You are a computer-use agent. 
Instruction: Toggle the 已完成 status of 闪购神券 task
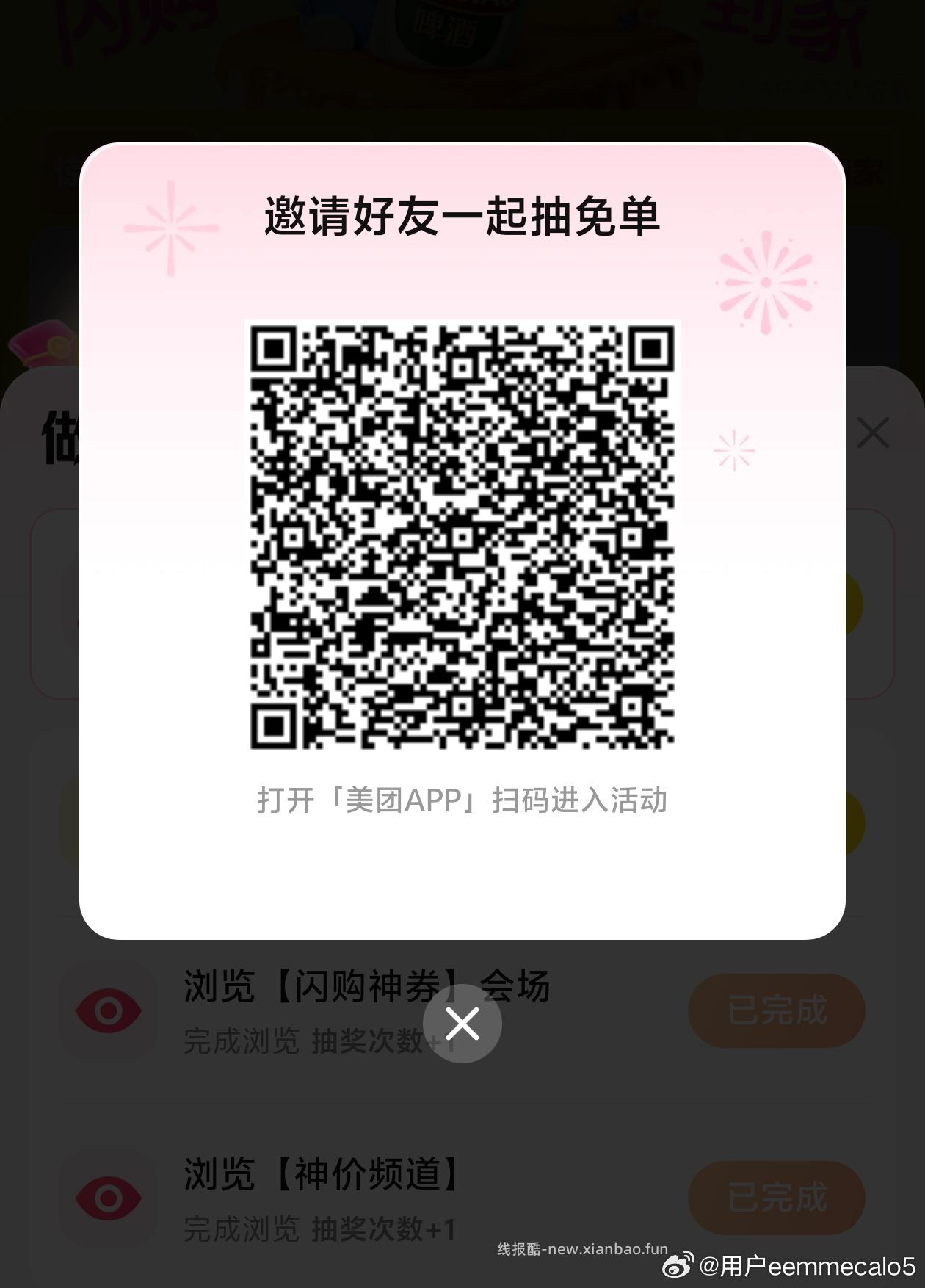(x=776, y=1009)
